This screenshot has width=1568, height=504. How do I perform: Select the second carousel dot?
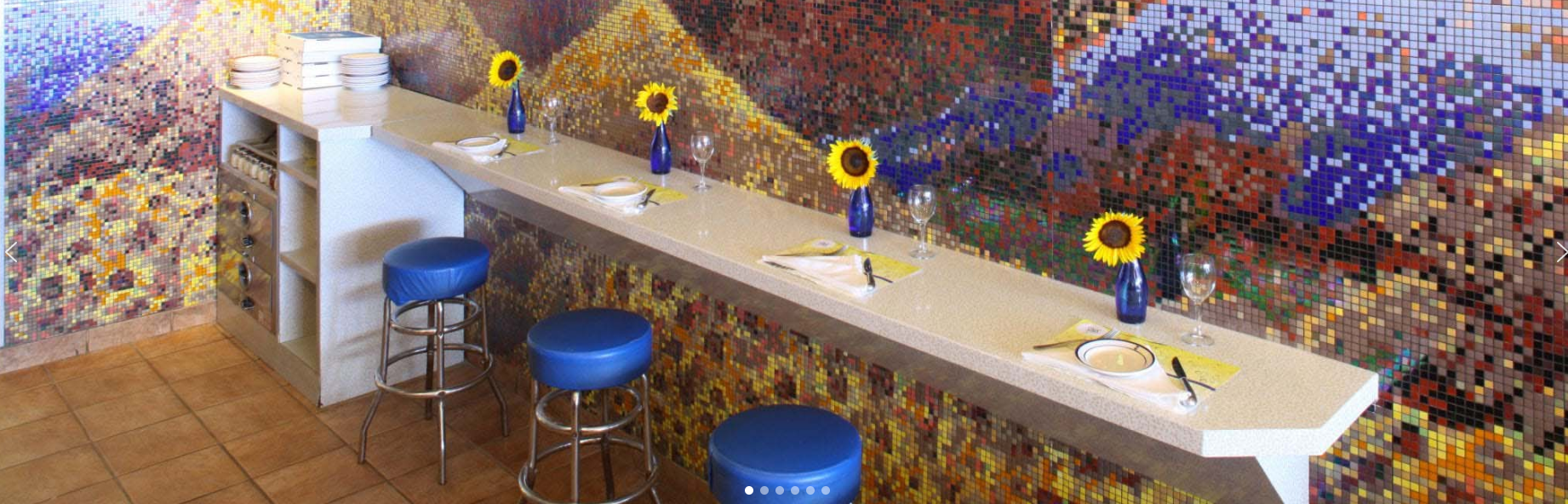pyautogui.click(x=764, y=490)
